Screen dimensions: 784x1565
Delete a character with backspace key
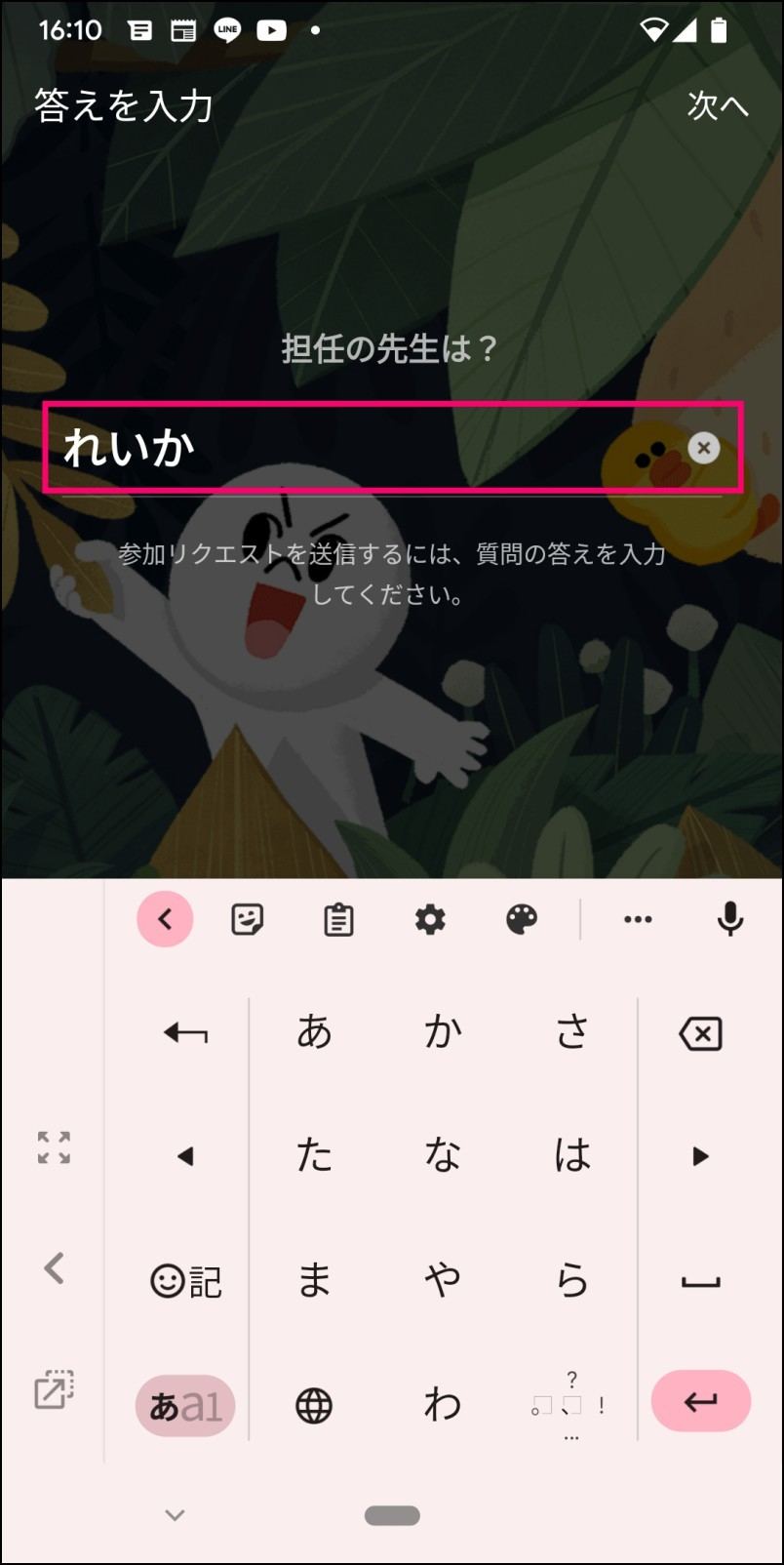tap(700, 1034)
